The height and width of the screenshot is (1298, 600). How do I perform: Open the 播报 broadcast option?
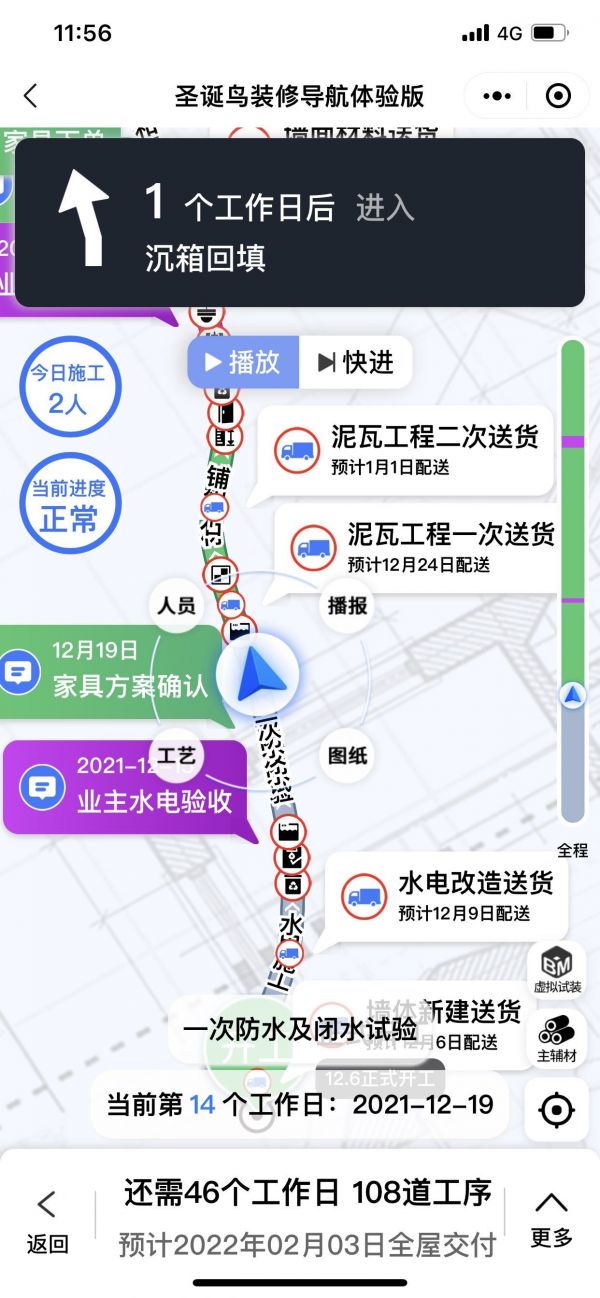347,606
